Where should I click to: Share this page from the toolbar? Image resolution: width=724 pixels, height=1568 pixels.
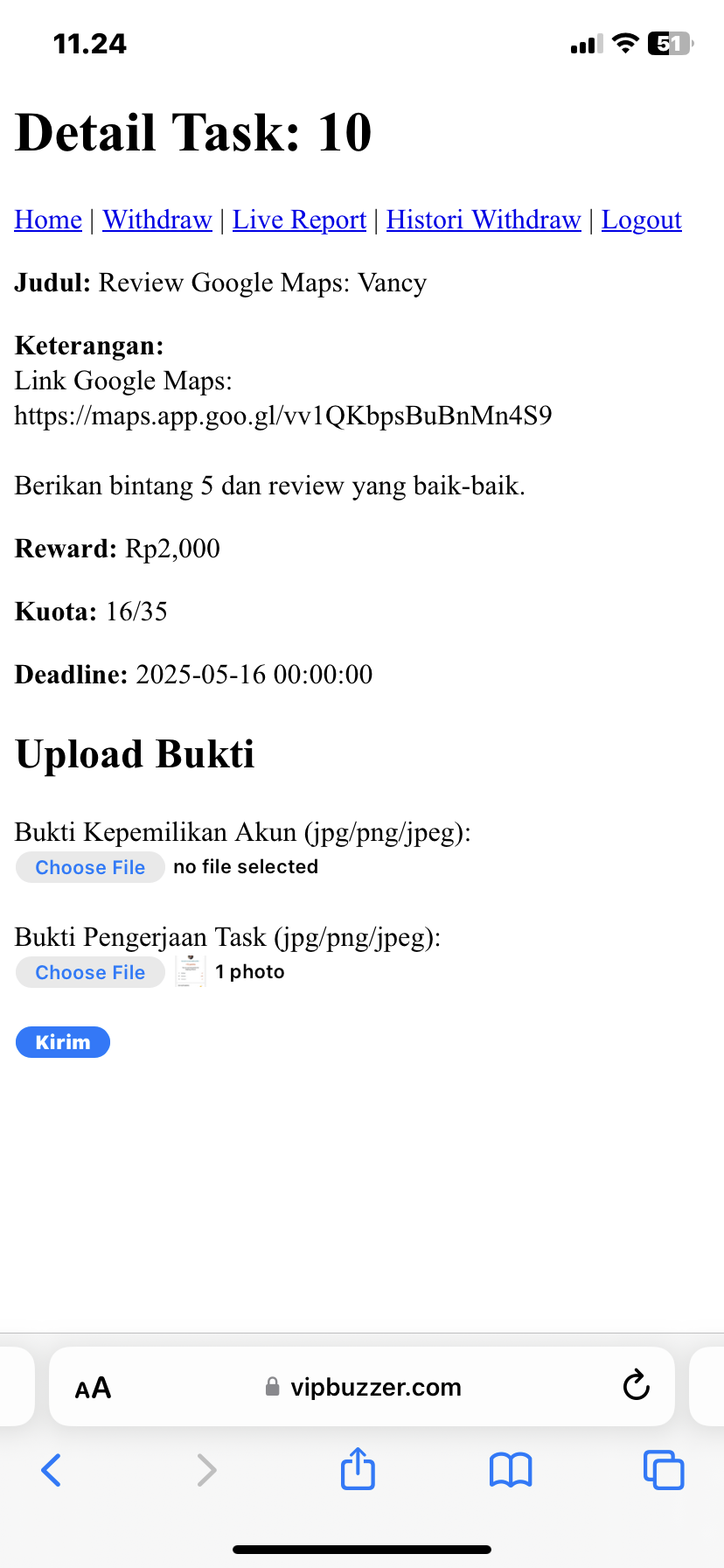point(358,1468)
